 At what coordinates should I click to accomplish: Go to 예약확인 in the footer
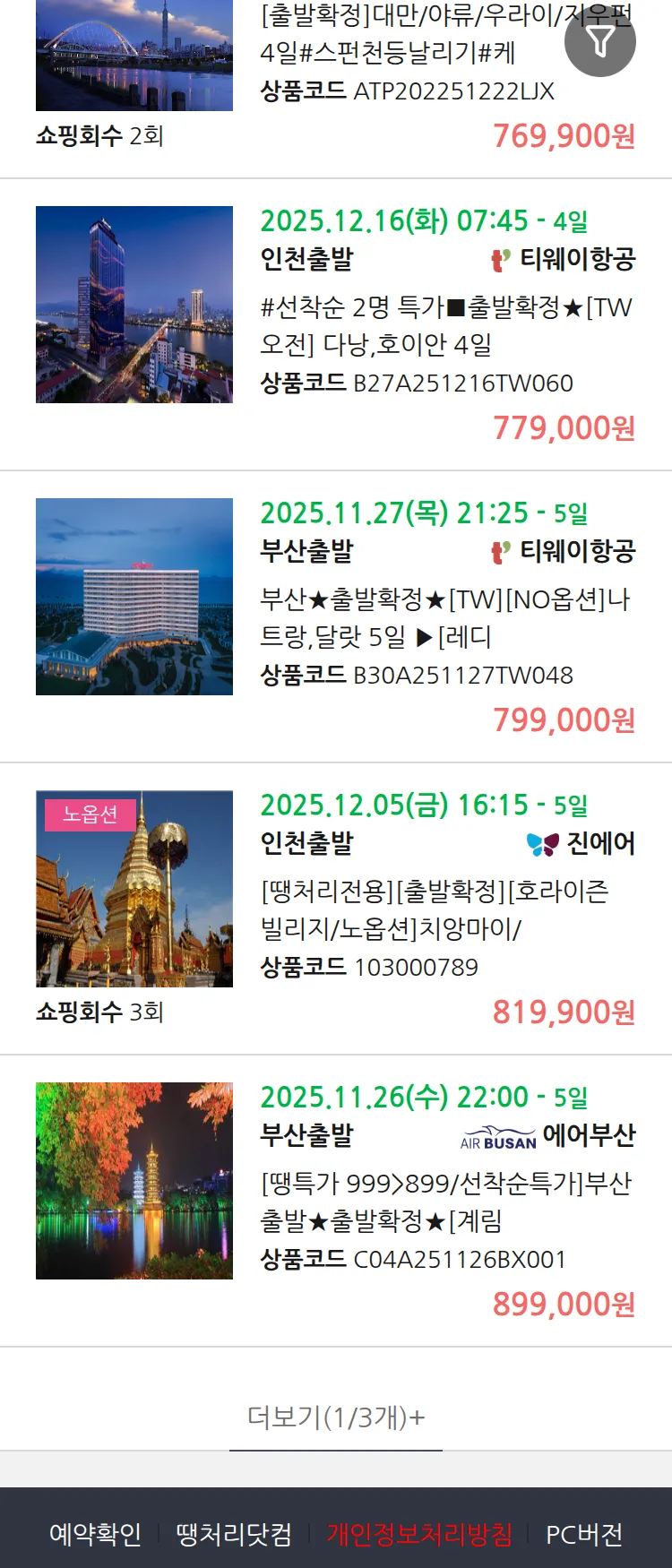pyautogui.click(x=95, y=1534)
